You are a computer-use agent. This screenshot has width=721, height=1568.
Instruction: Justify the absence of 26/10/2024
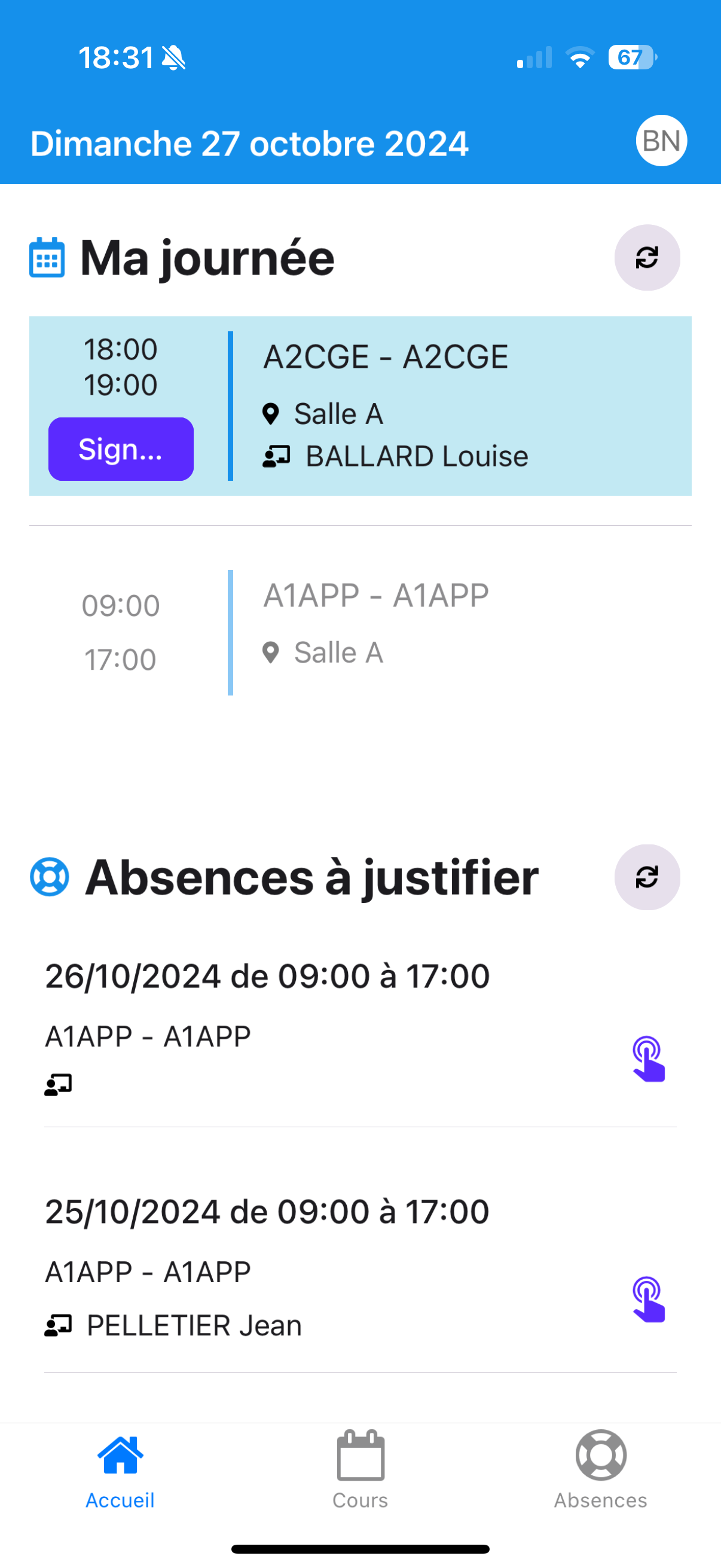coord(648,1059)
